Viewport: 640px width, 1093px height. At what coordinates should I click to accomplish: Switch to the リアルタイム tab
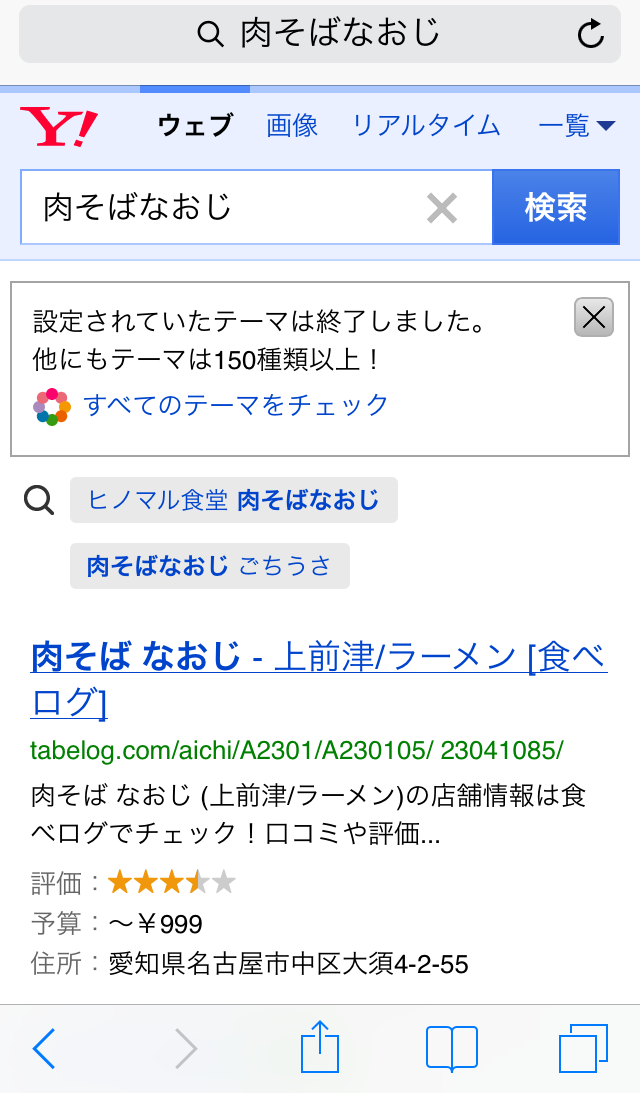pyautogui.click(x=426, y=126)
